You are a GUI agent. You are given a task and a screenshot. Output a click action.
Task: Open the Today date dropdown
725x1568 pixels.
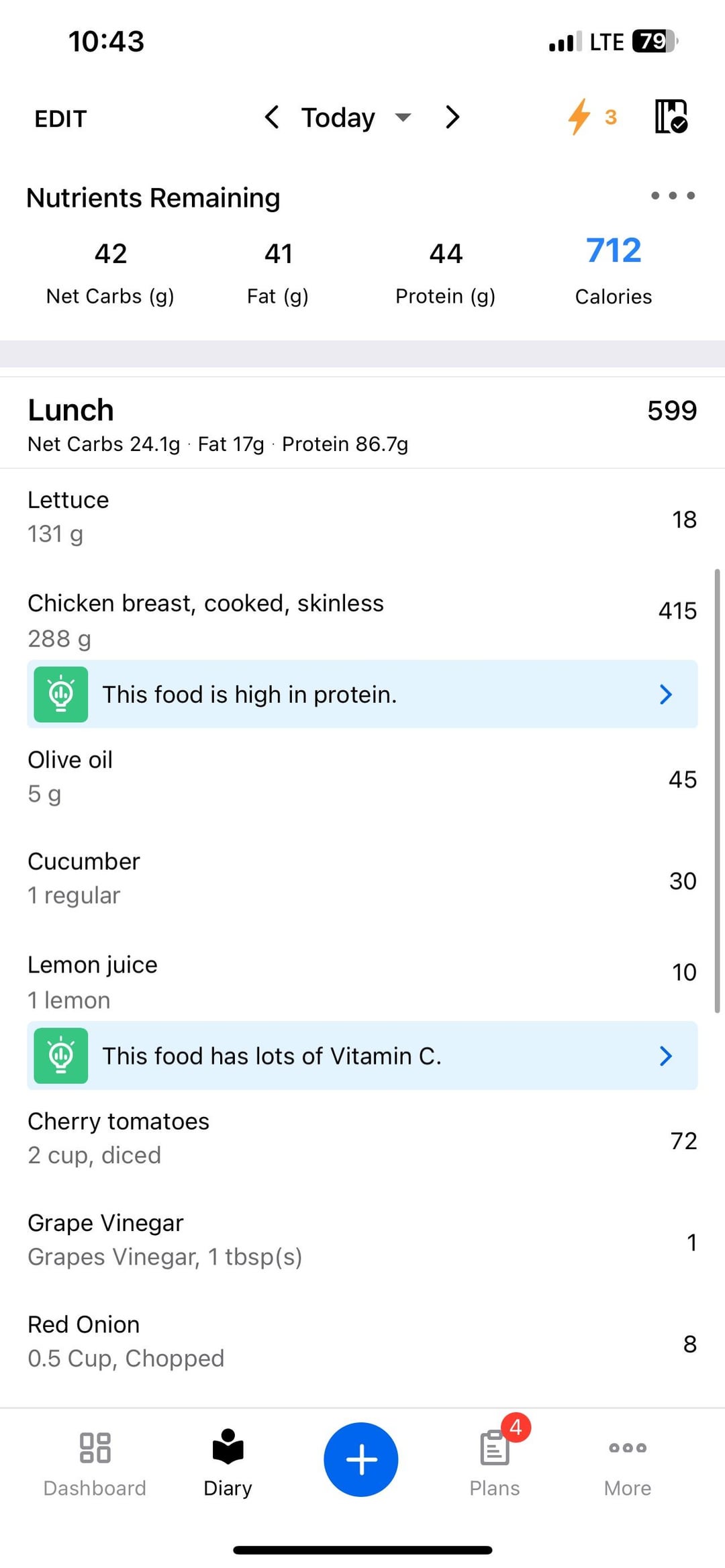(356, 118)
